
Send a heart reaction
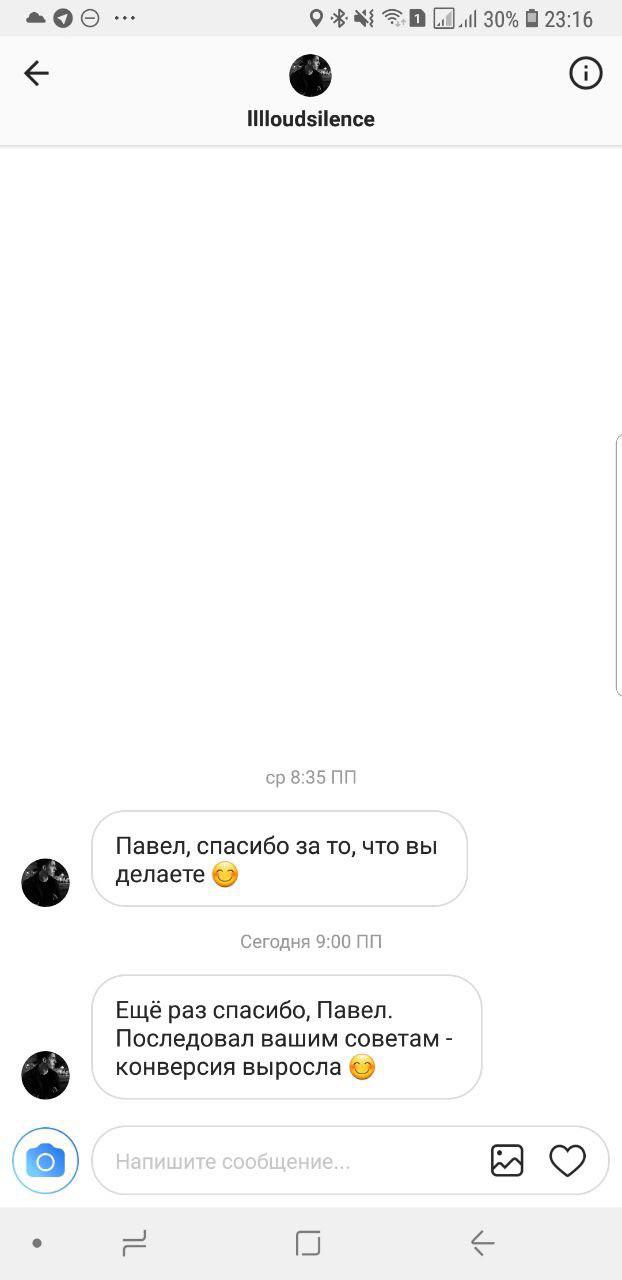[567, 1160]
